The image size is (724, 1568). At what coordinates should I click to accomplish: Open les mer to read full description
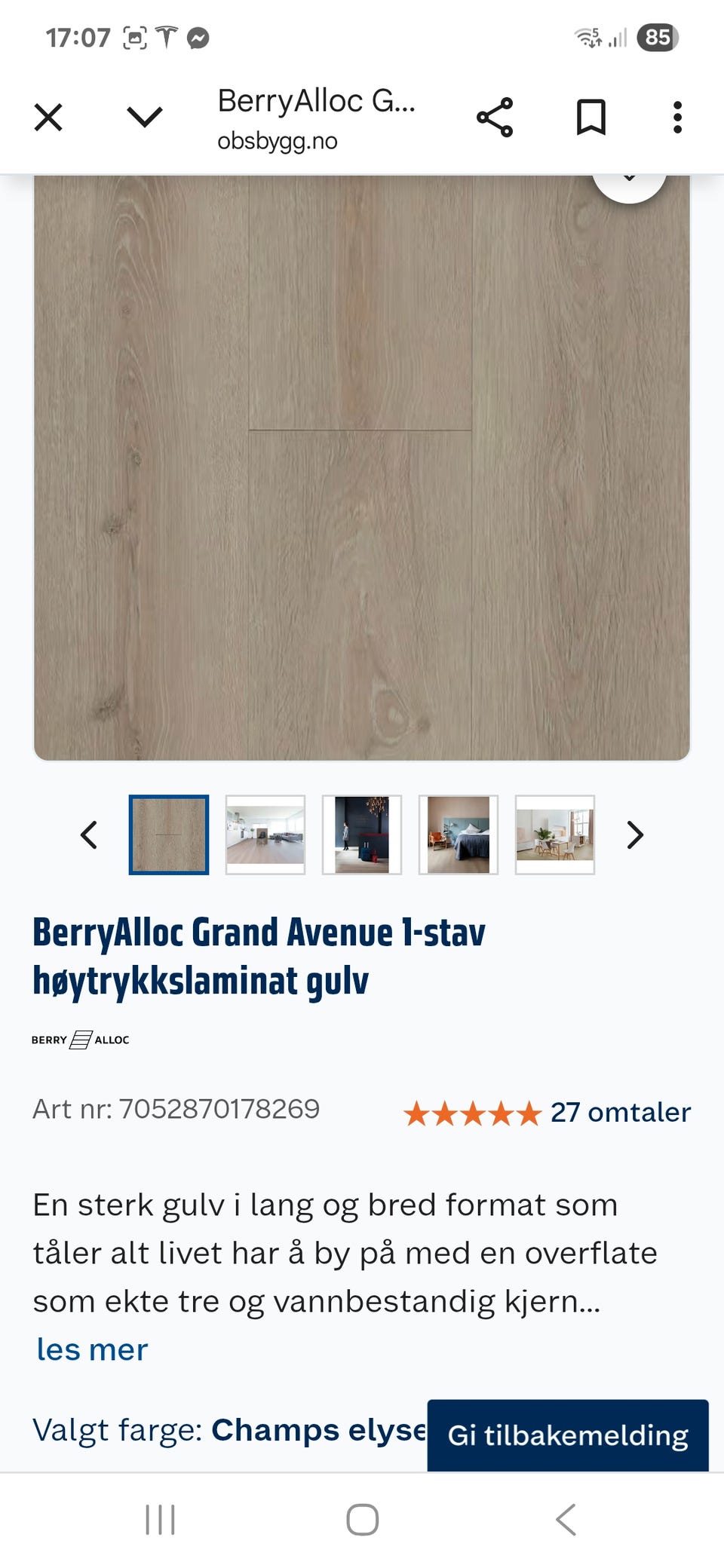click(x=90, y=1349)
